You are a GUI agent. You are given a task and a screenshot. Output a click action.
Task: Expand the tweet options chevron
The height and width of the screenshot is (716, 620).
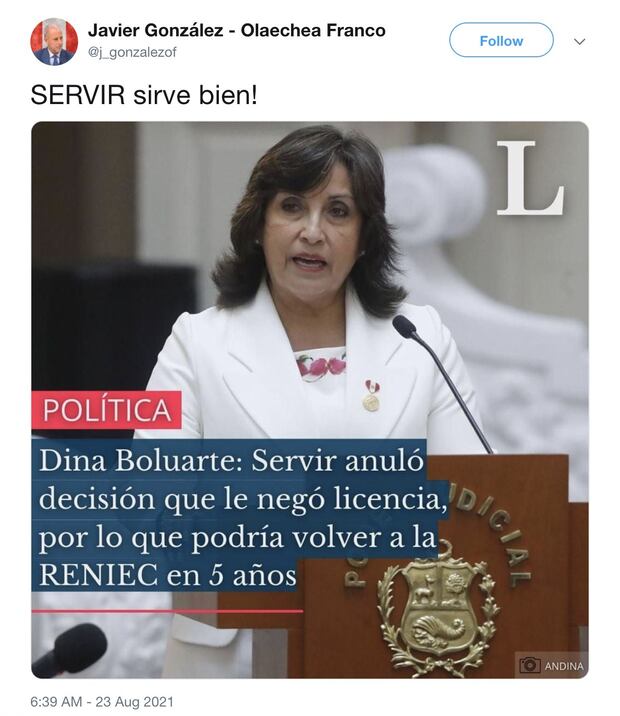579,42
